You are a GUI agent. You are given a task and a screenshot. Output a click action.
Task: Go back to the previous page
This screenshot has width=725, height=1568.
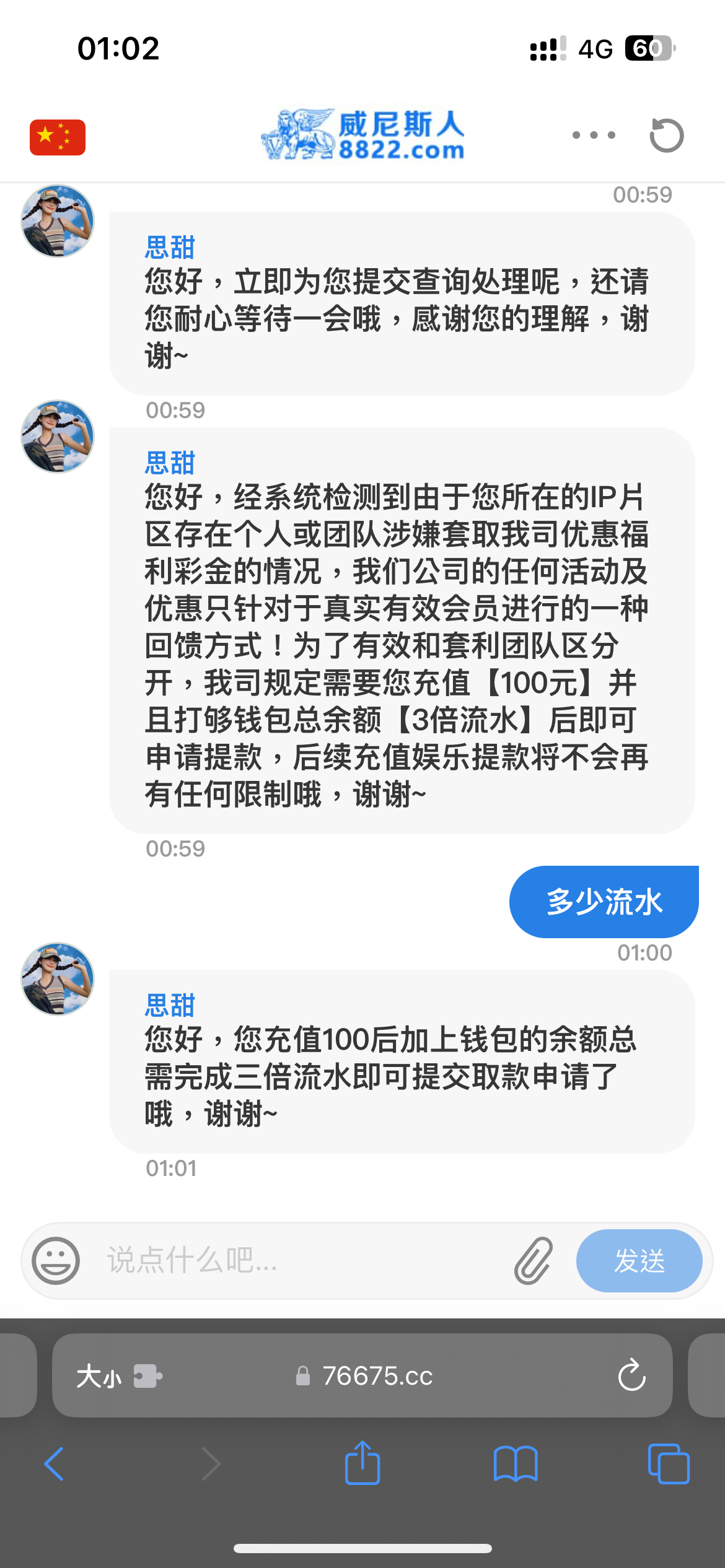(x=55, y=1464)
